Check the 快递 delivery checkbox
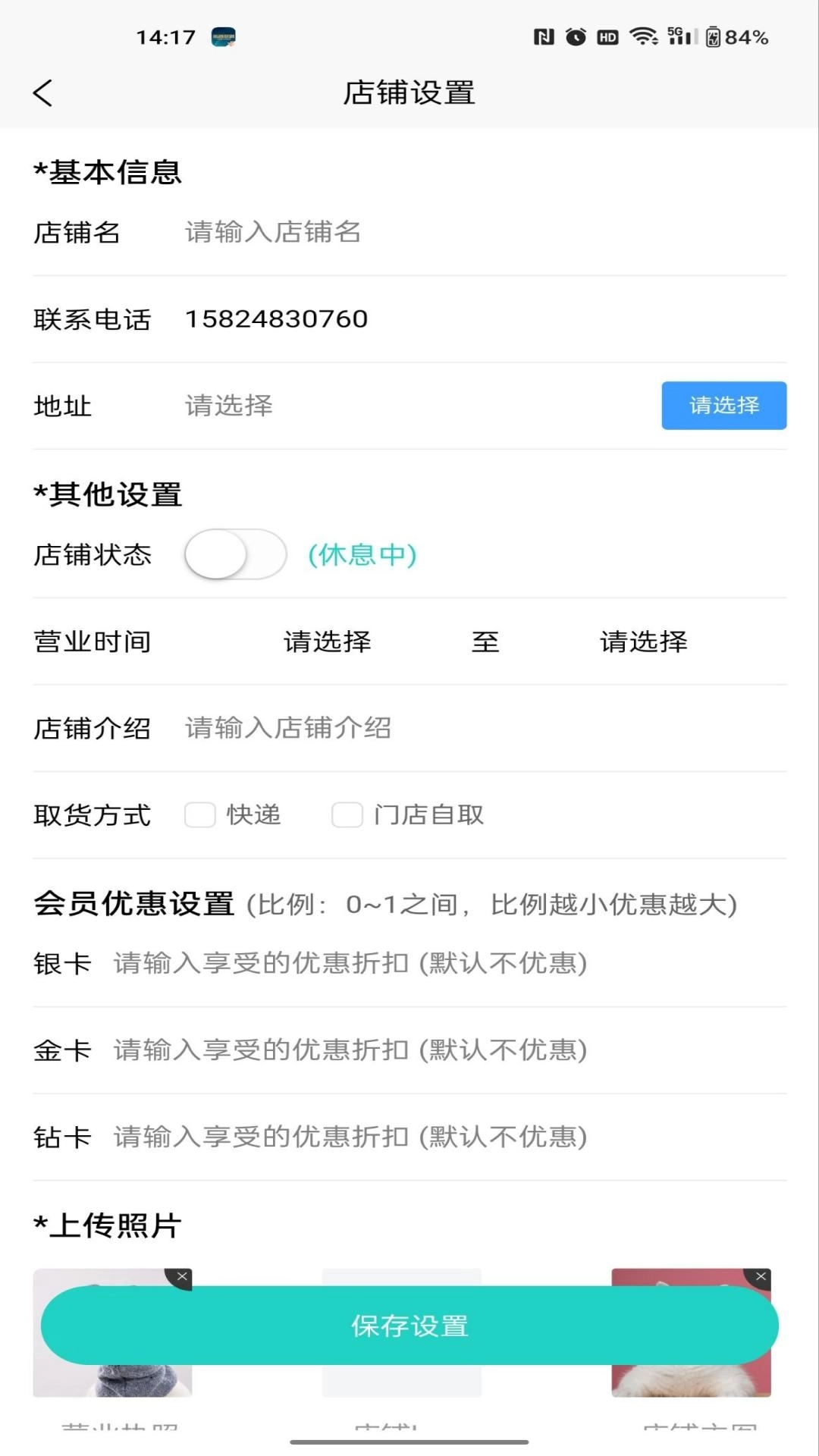819x1456 pixels. pyautogui.click(x=199, y=814)
